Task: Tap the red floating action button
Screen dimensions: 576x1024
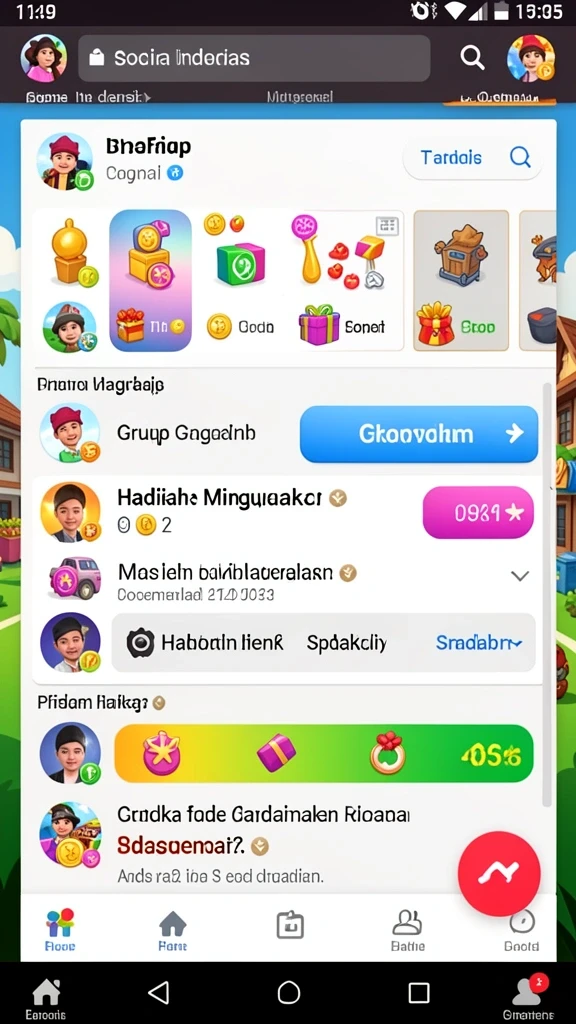Action: pyautogui.click(x=499, y=873)
